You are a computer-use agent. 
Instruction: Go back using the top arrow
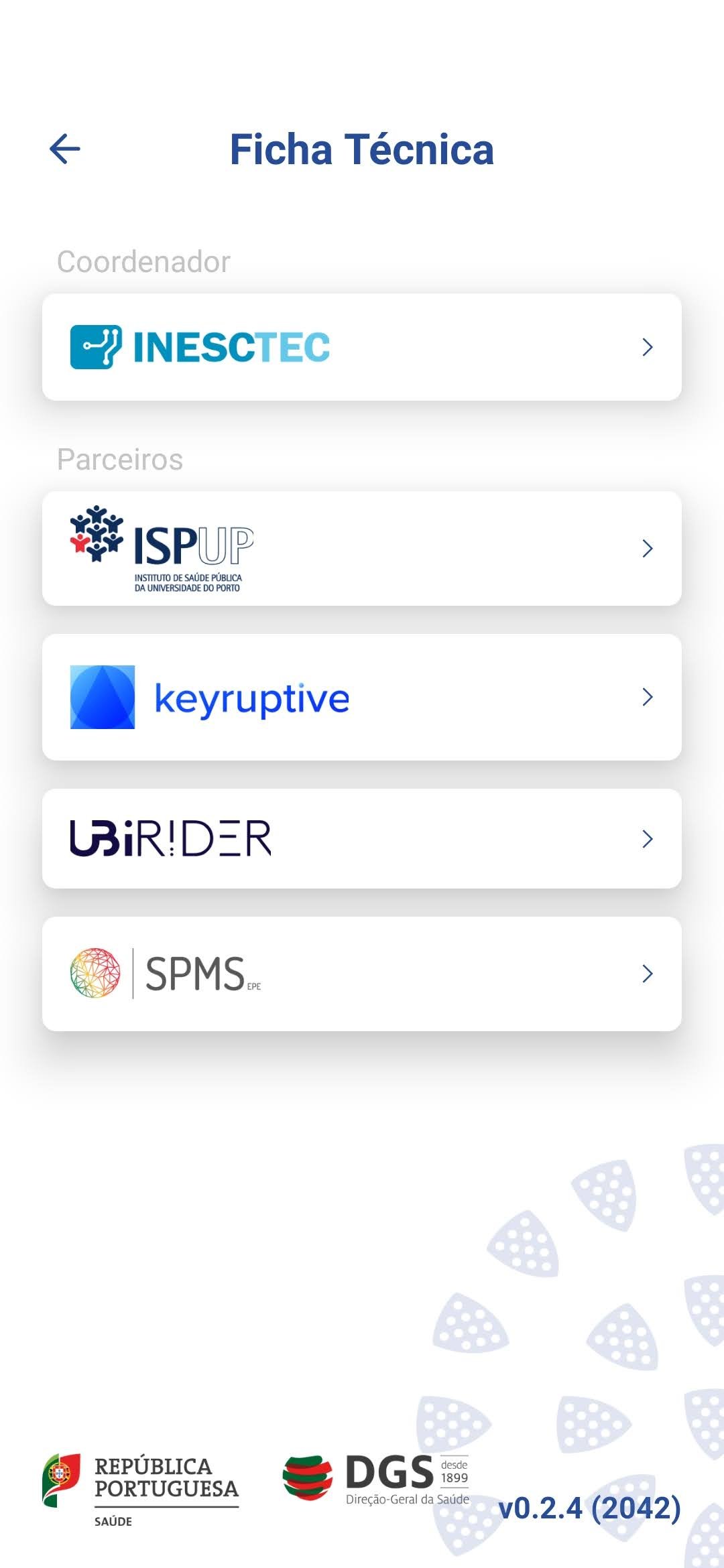pos(65,149)
